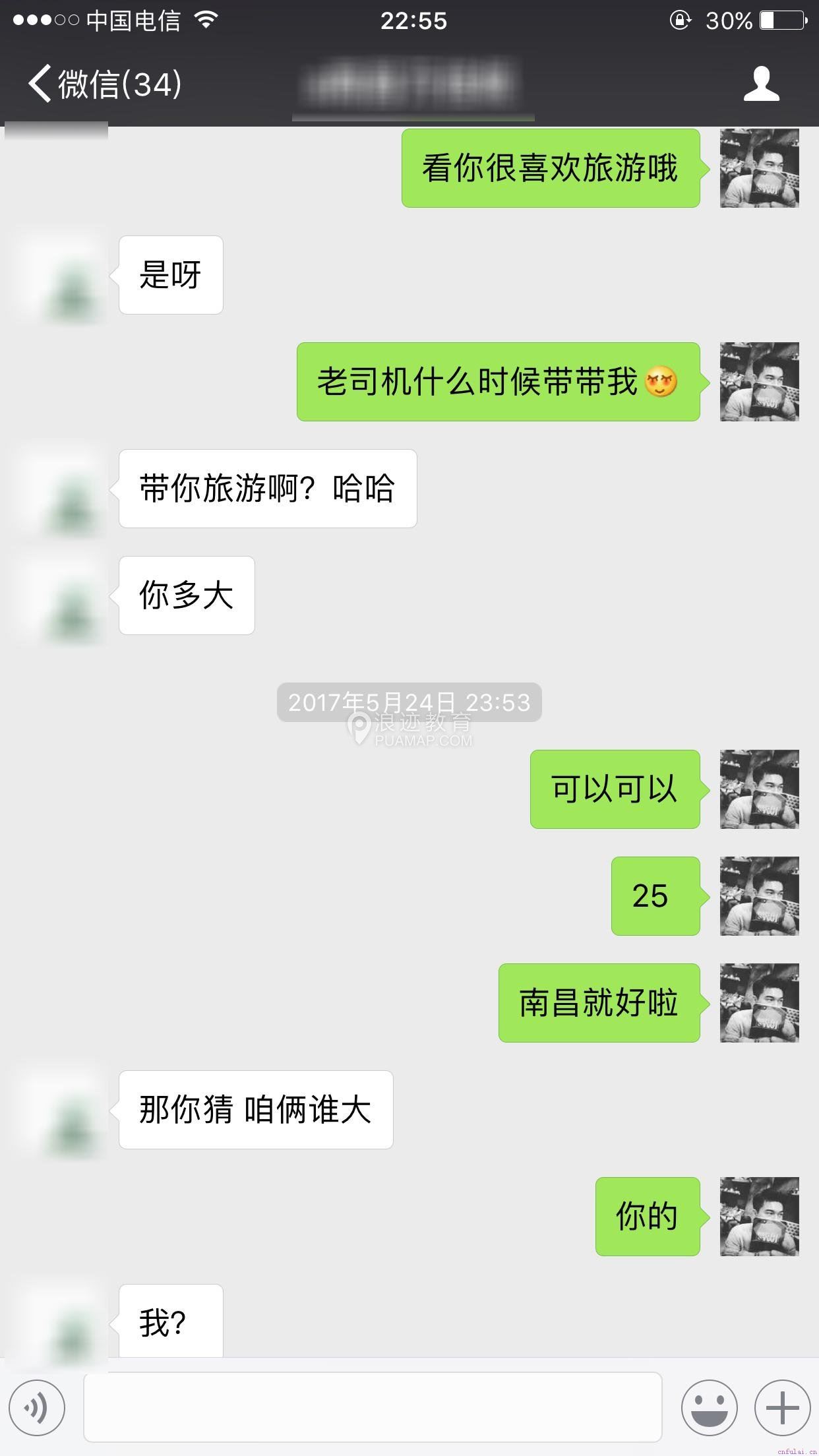Open the plus attachments menu
Image resolution: width=819 pixels, height=1456 pixels.
(782, 1407)
